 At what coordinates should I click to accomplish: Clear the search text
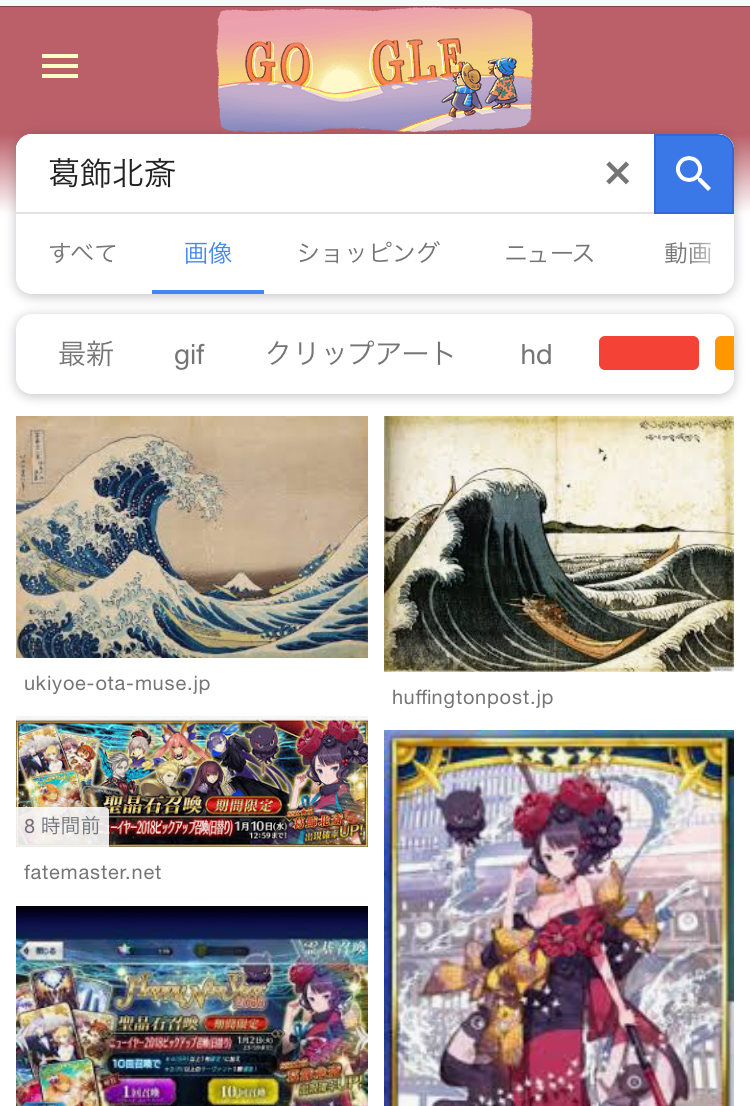[x=618, y=174]
